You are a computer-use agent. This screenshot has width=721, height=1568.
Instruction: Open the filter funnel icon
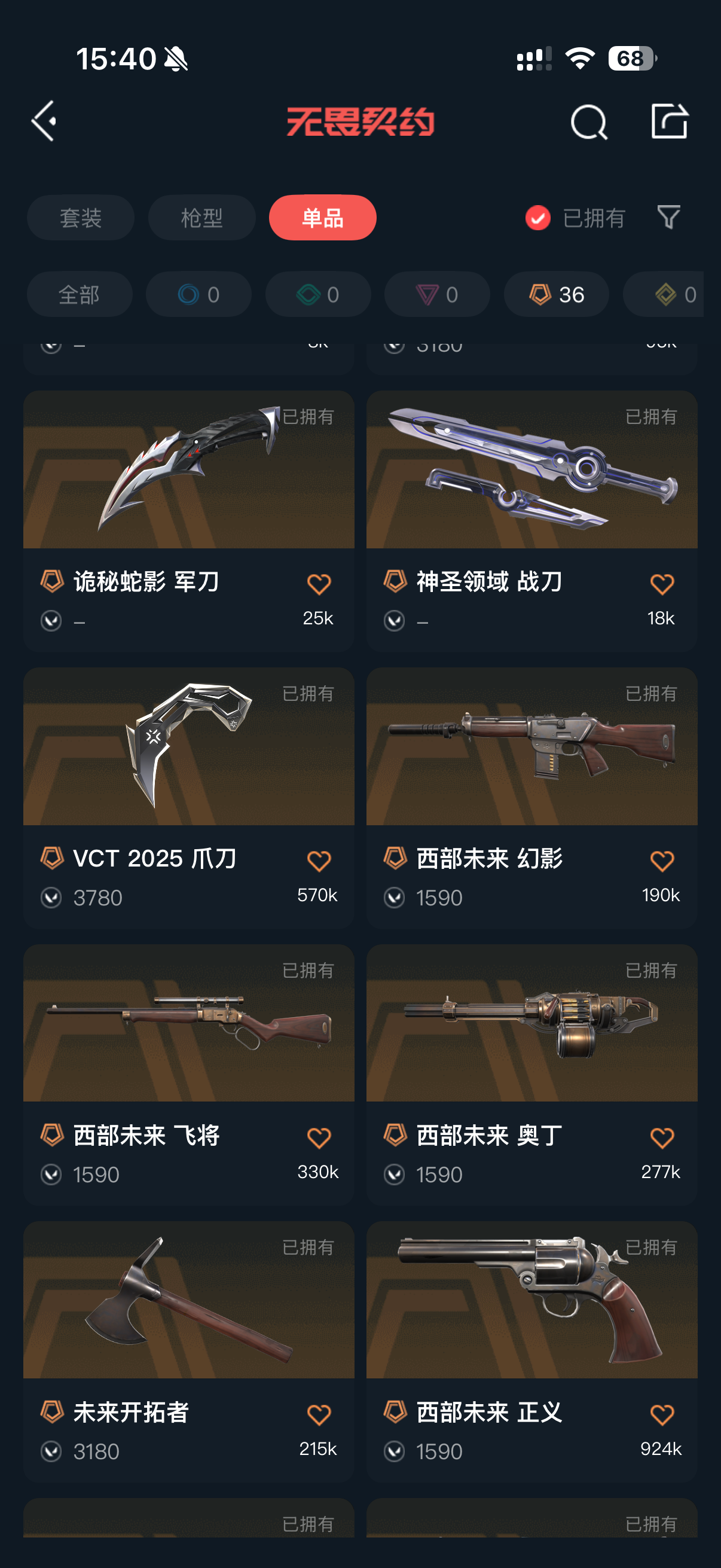pyautogui.click(x=668, y=217)
